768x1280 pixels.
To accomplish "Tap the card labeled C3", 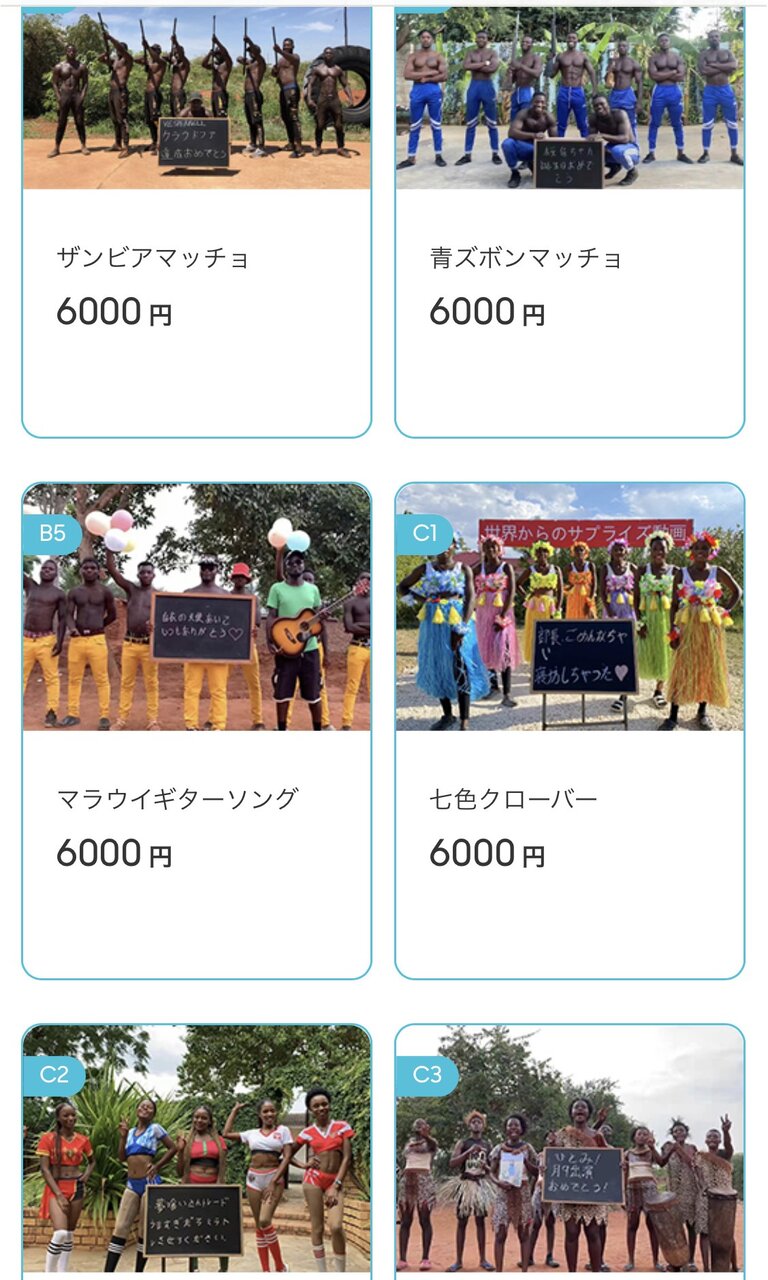I will [x=569, y=1150].
